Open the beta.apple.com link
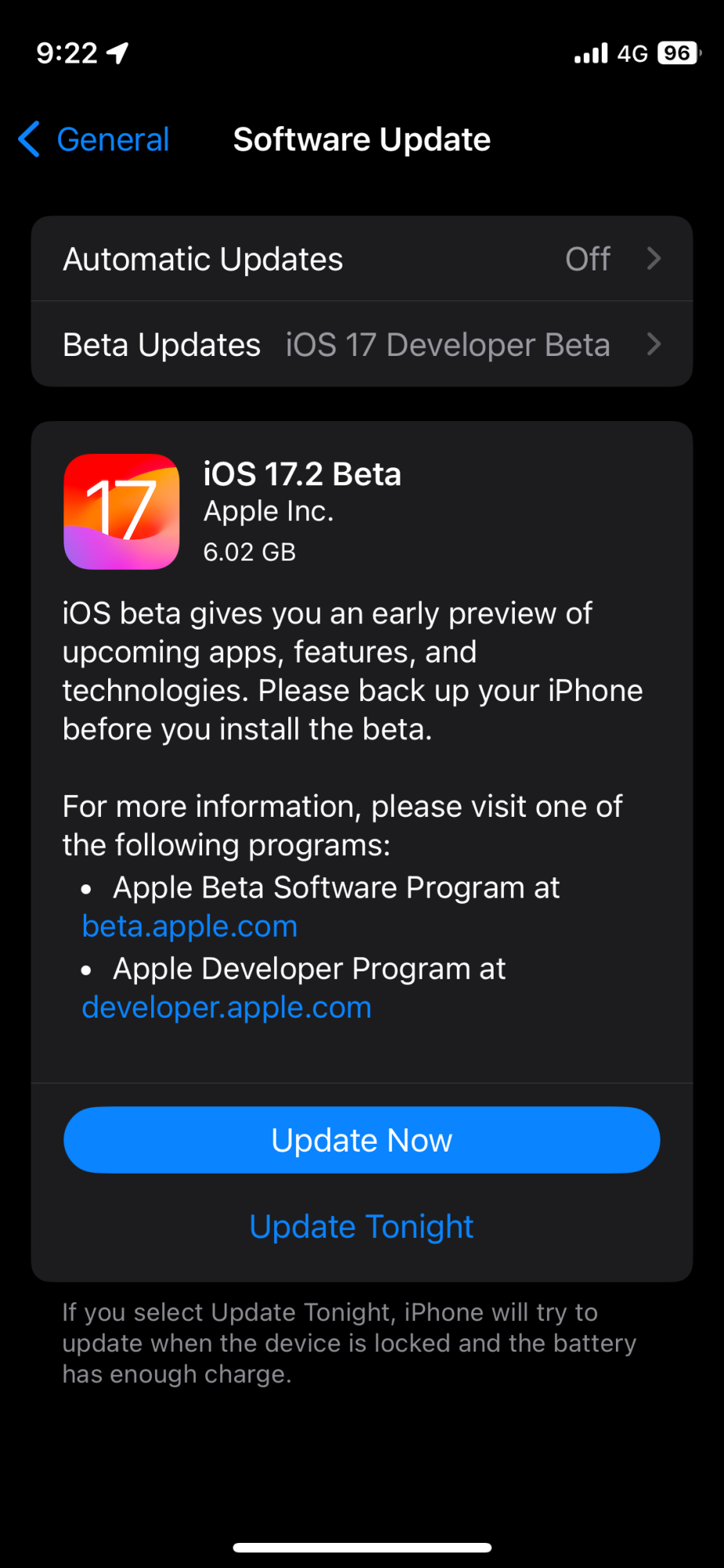The width and height of the screenshot is (724, 1568). click(x=190, y=927)
